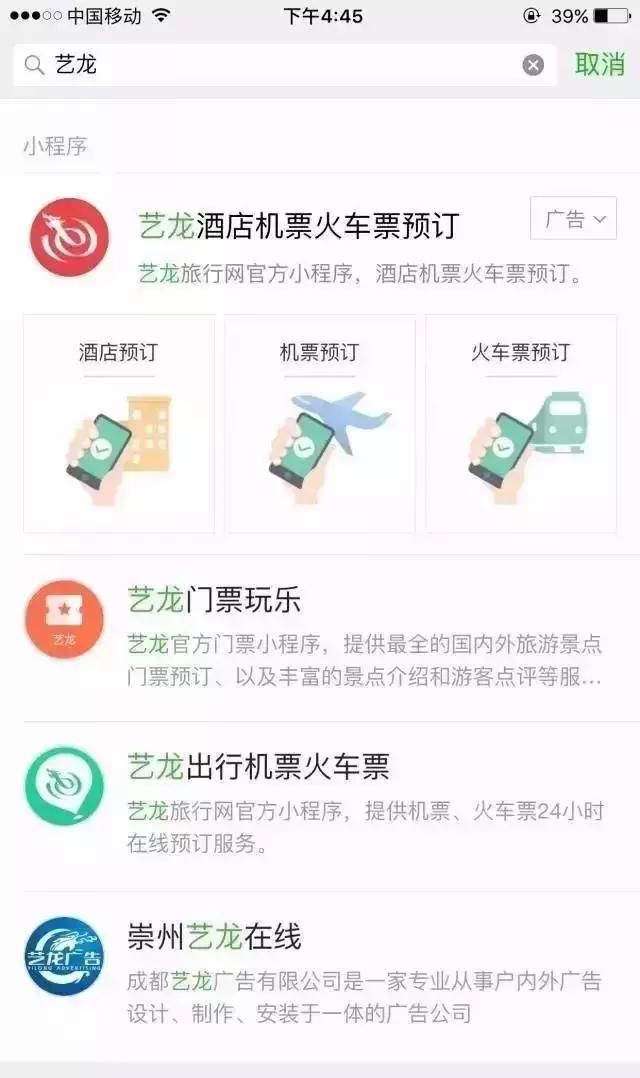Open 艺龙酒店机票火车票预订 mini program
Image resolution: width=640 pixels, height=1078 pixels.
coord(298,226)
